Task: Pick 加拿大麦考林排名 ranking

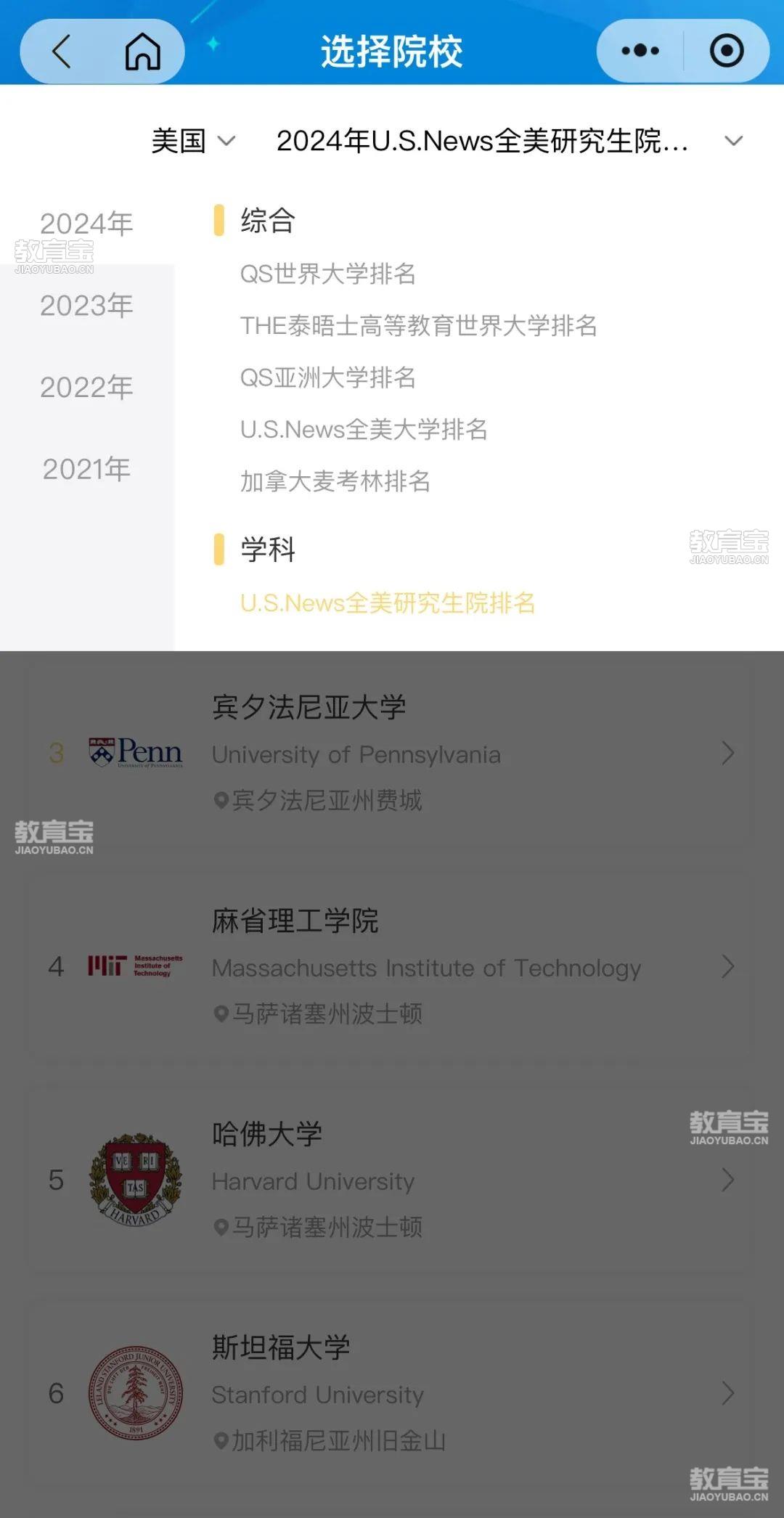Action: coord(335,481)
